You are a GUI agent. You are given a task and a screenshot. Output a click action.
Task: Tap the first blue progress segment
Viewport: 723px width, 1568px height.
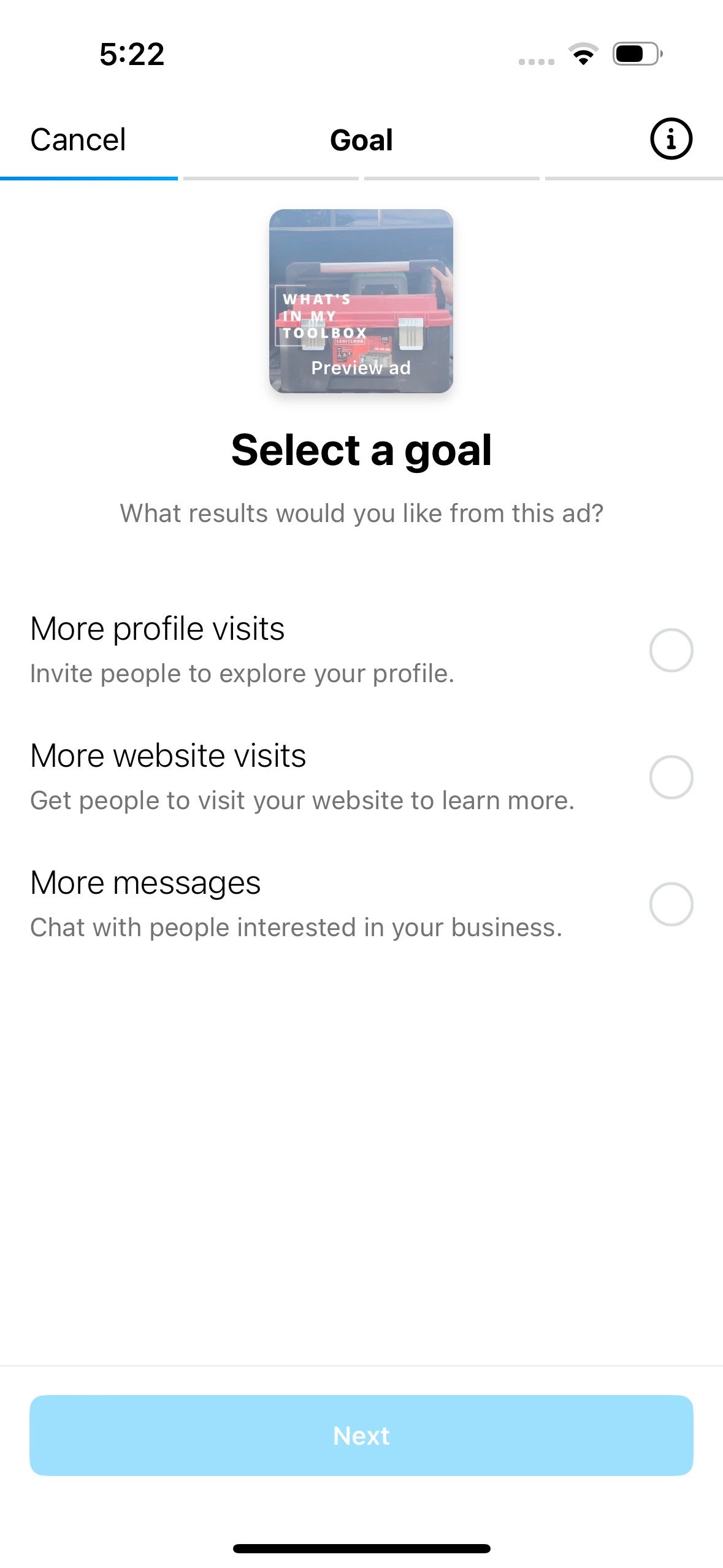(89, 178)
